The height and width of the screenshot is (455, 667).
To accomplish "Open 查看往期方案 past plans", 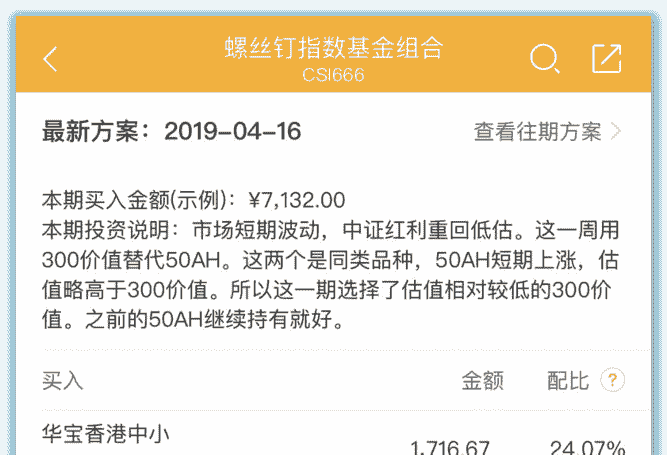I will click(547, 132).
